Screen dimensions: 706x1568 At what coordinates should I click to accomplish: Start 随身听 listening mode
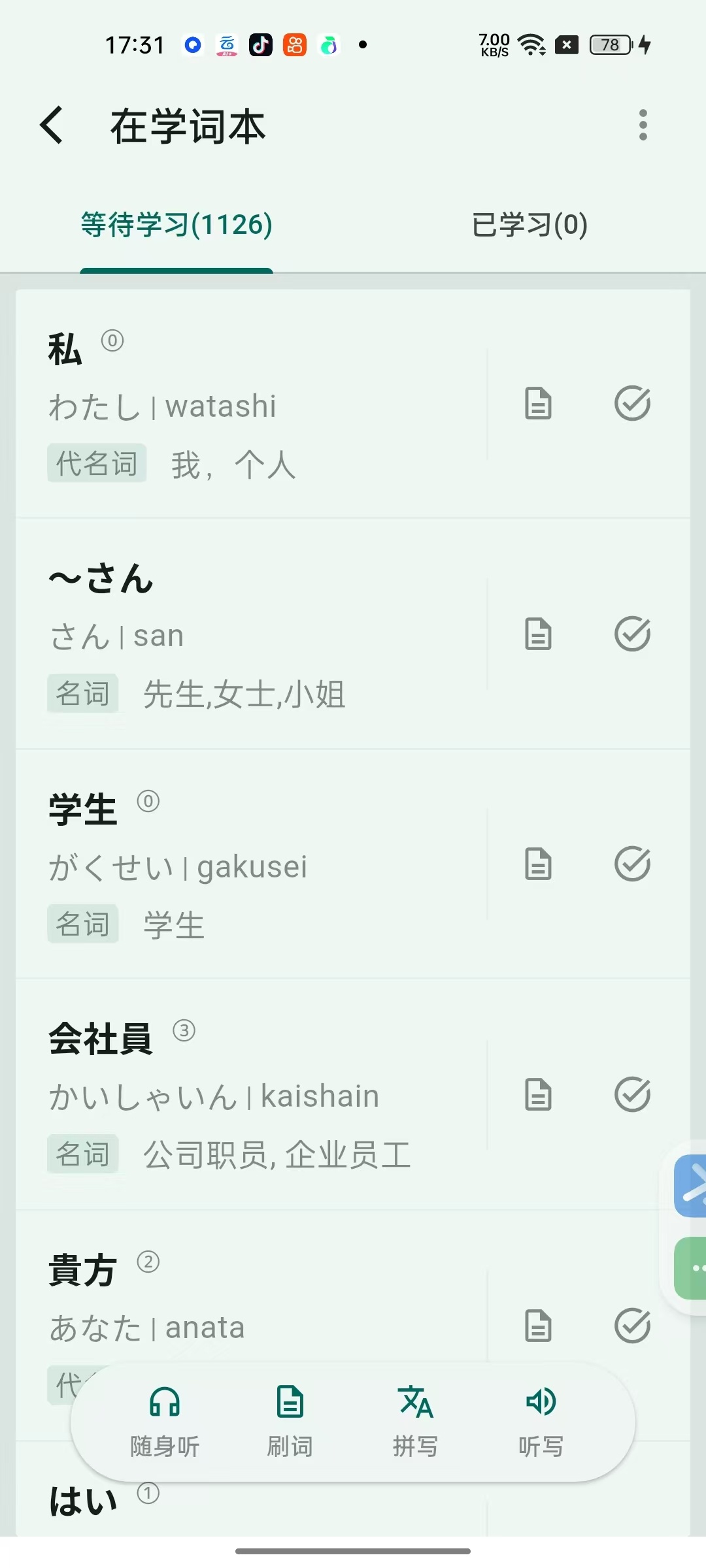click(x=165, y=1422)
